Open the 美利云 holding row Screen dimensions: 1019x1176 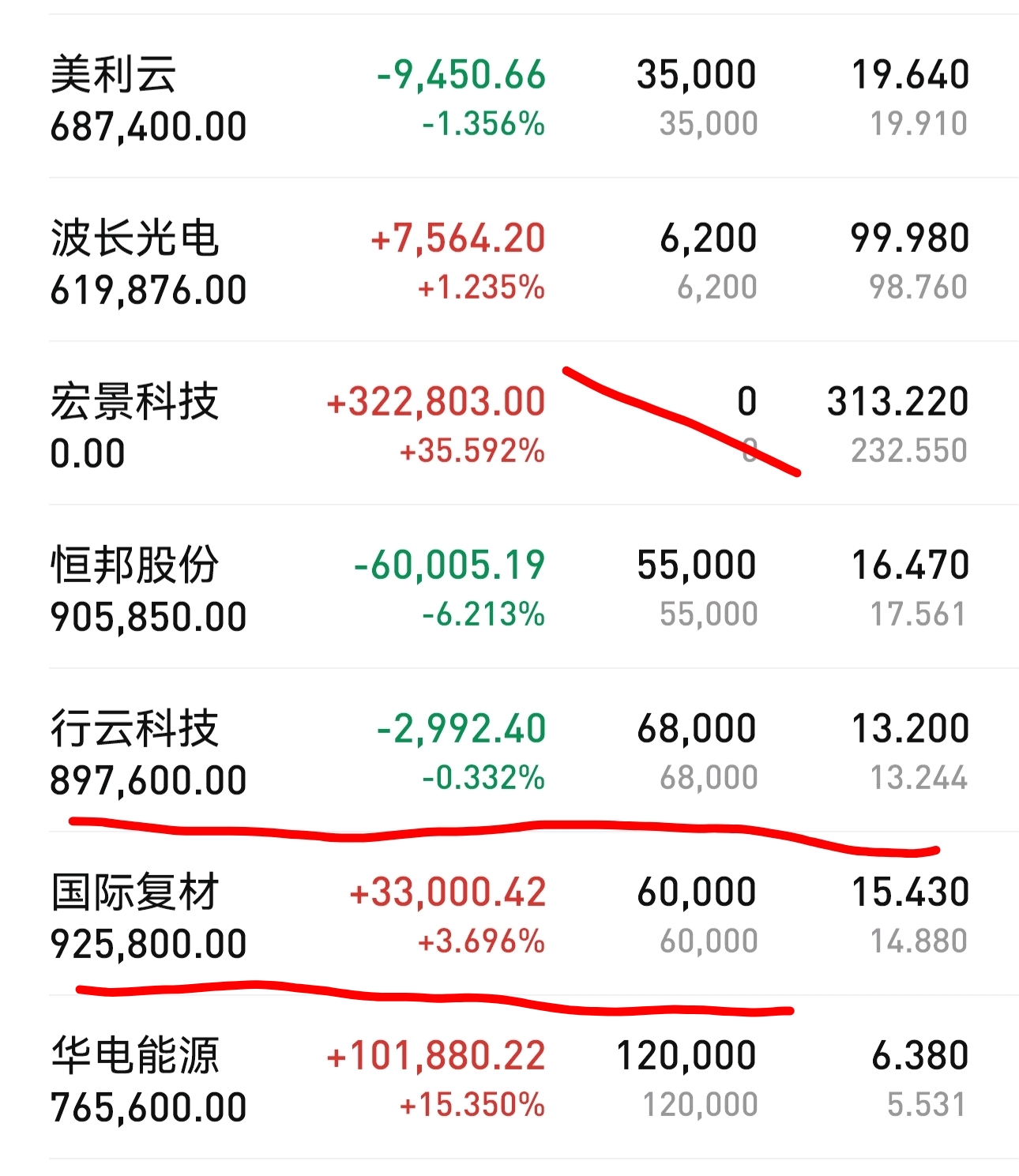point(509,96)
